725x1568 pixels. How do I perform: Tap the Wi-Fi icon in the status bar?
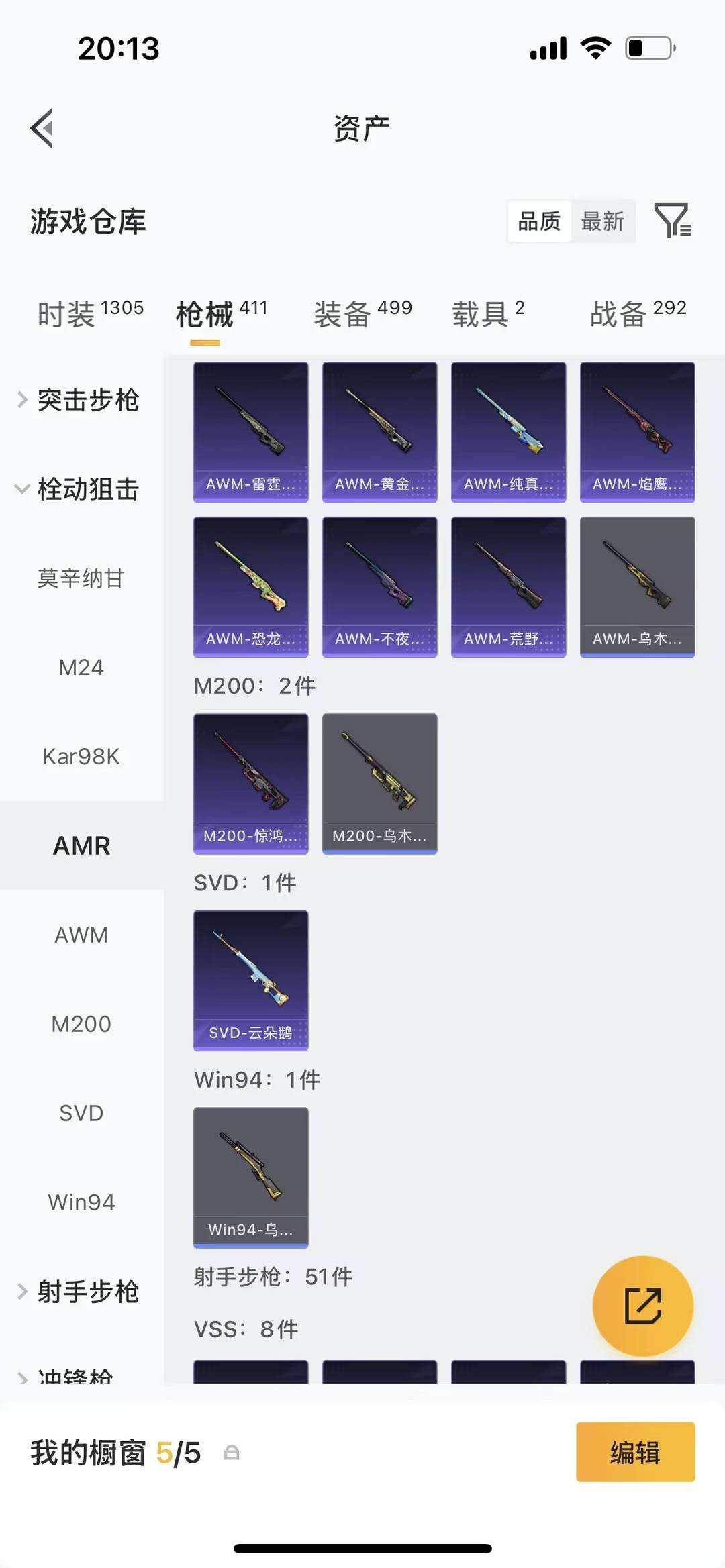point(593,48)
